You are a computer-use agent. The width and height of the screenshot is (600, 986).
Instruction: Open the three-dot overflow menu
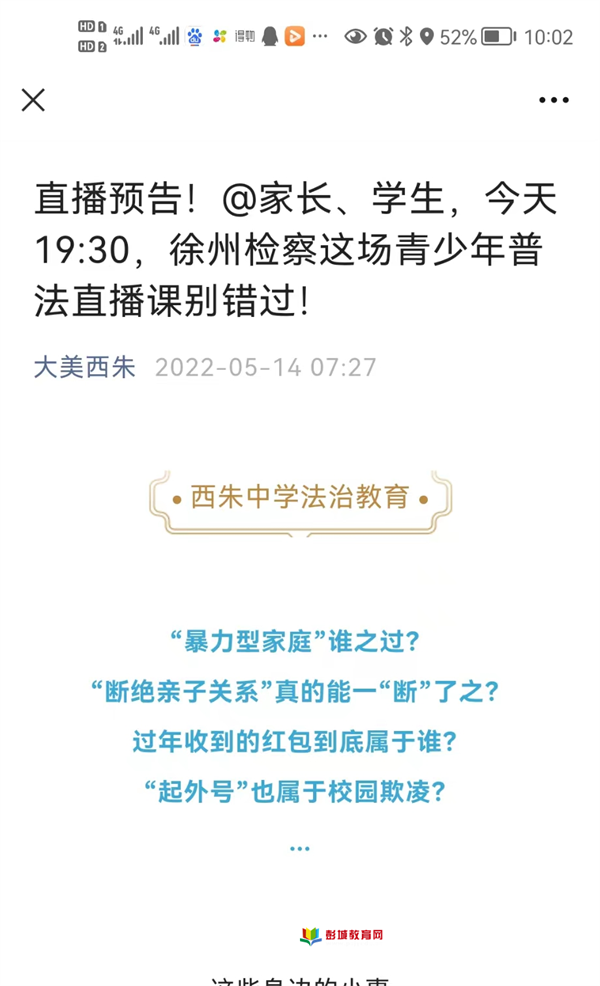(553, 100)
